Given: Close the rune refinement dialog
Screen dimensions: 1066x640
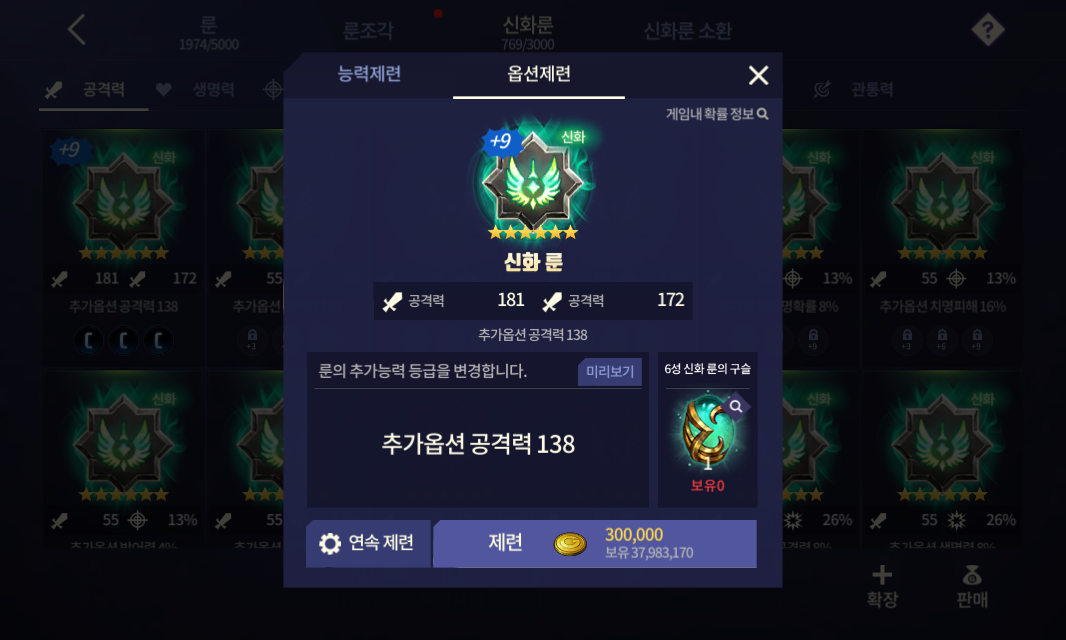Looking at the screenshot, I should pos(758,75).
